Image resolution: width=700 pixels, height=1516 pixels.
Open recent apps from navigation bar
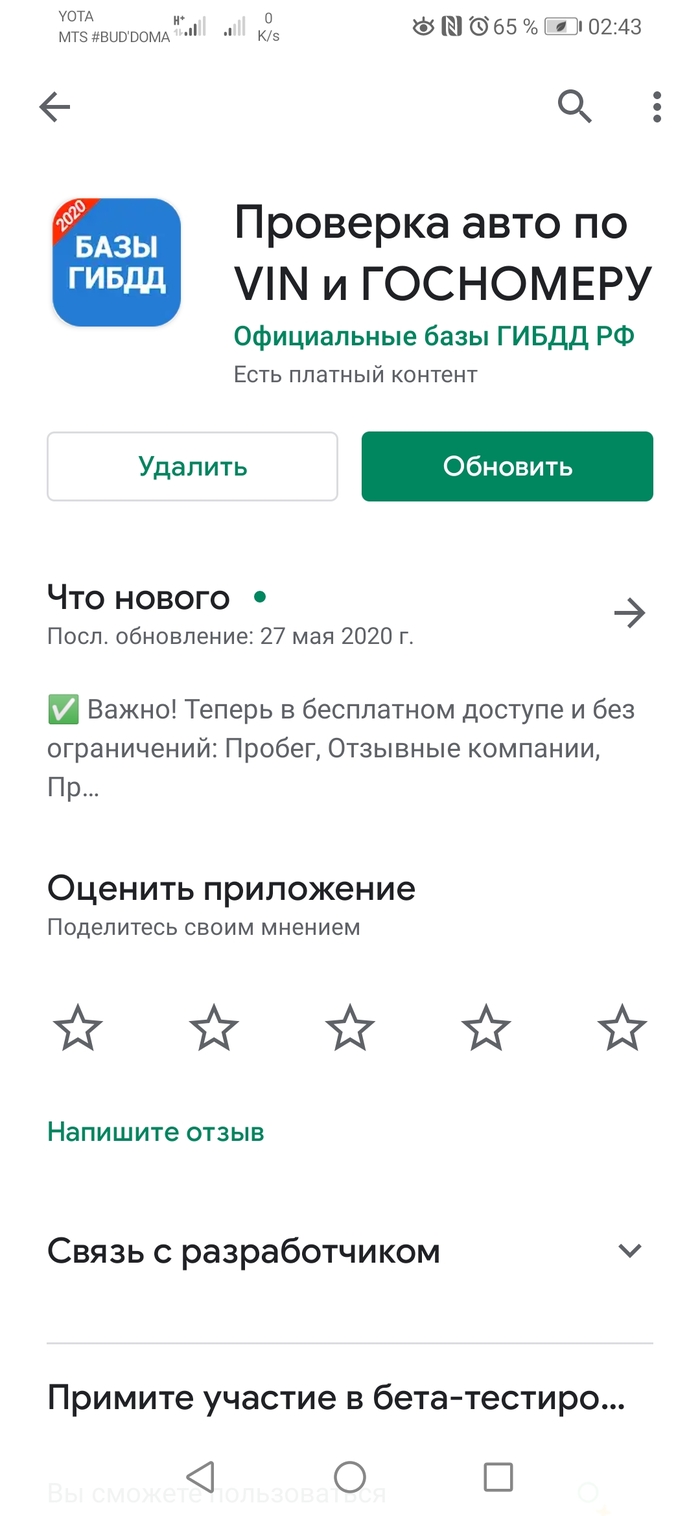[497, 1476]
